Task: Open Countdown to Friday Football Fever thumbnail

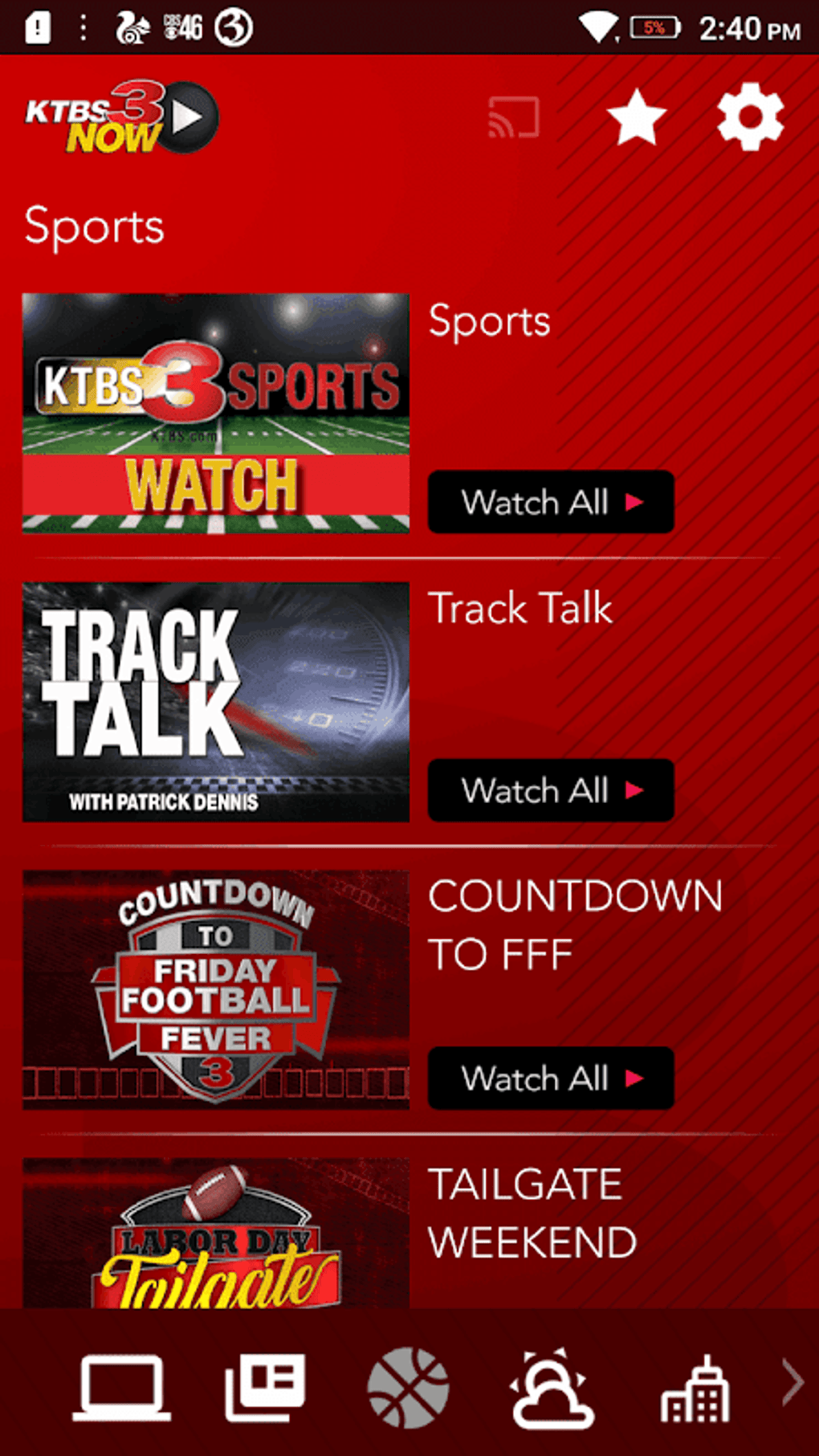Action: tap(216, 989)
